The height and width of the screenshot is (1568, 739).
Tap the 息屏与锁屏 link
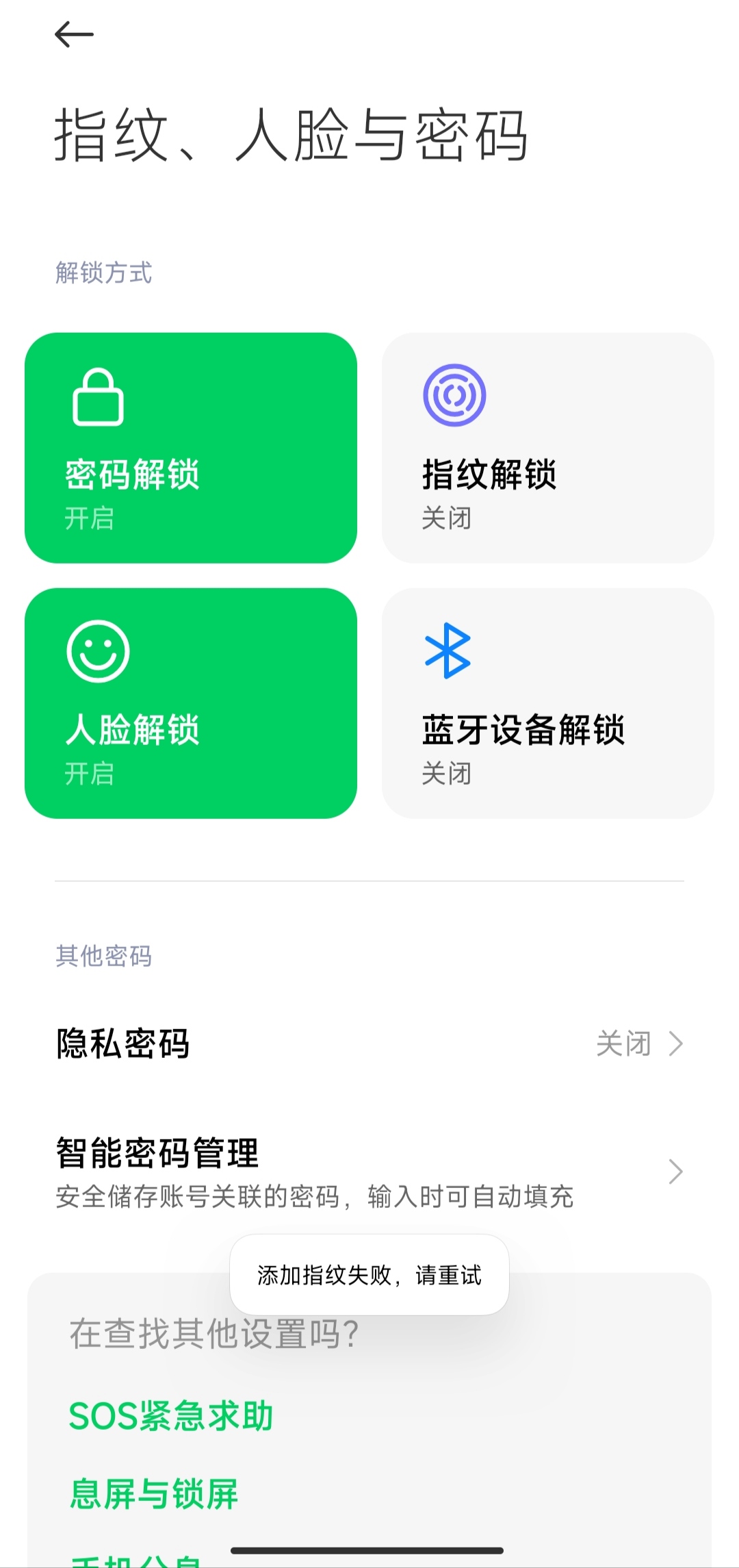pyautogui.click(x=154, y=1493)
